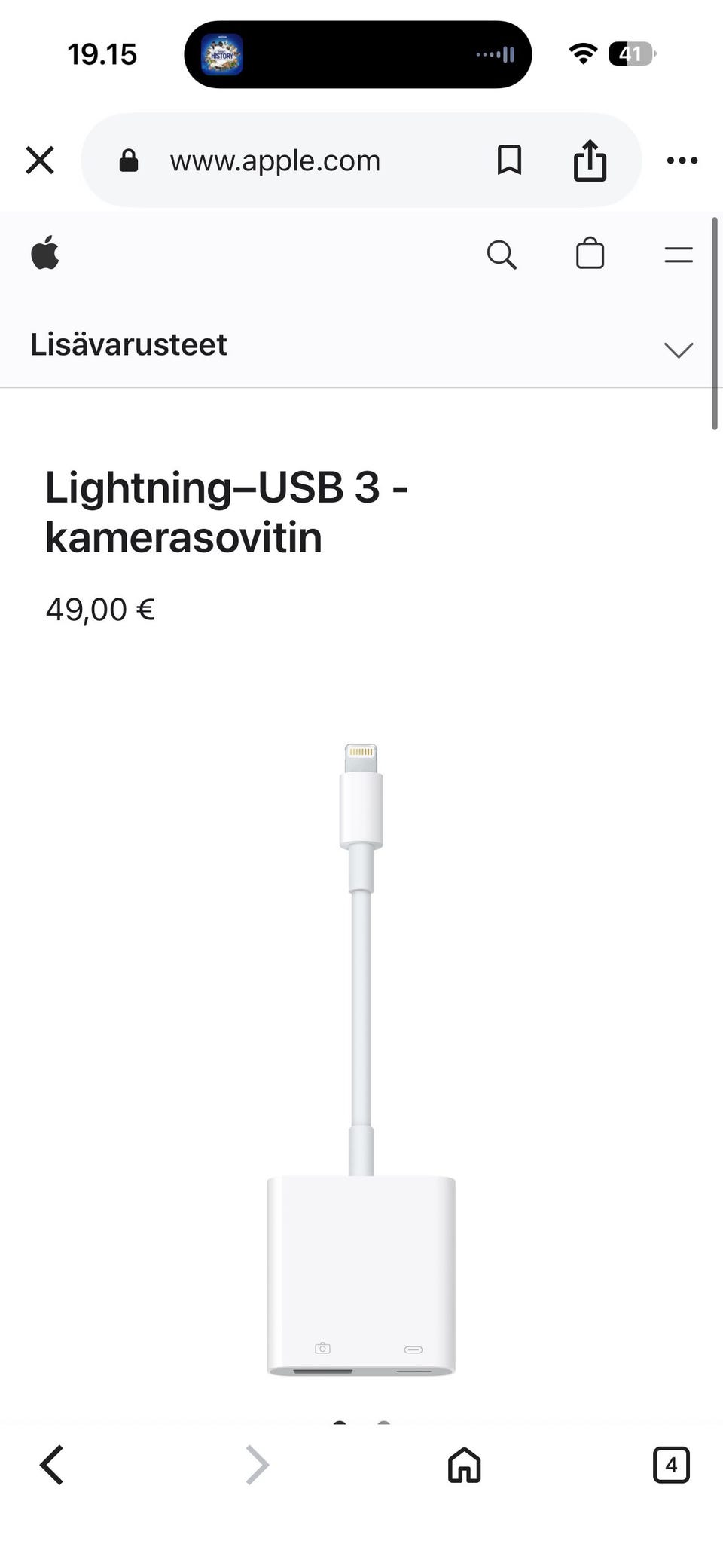Bookmark this page
This screenshot has height=1568, width=723.
[x=509, y=160]
